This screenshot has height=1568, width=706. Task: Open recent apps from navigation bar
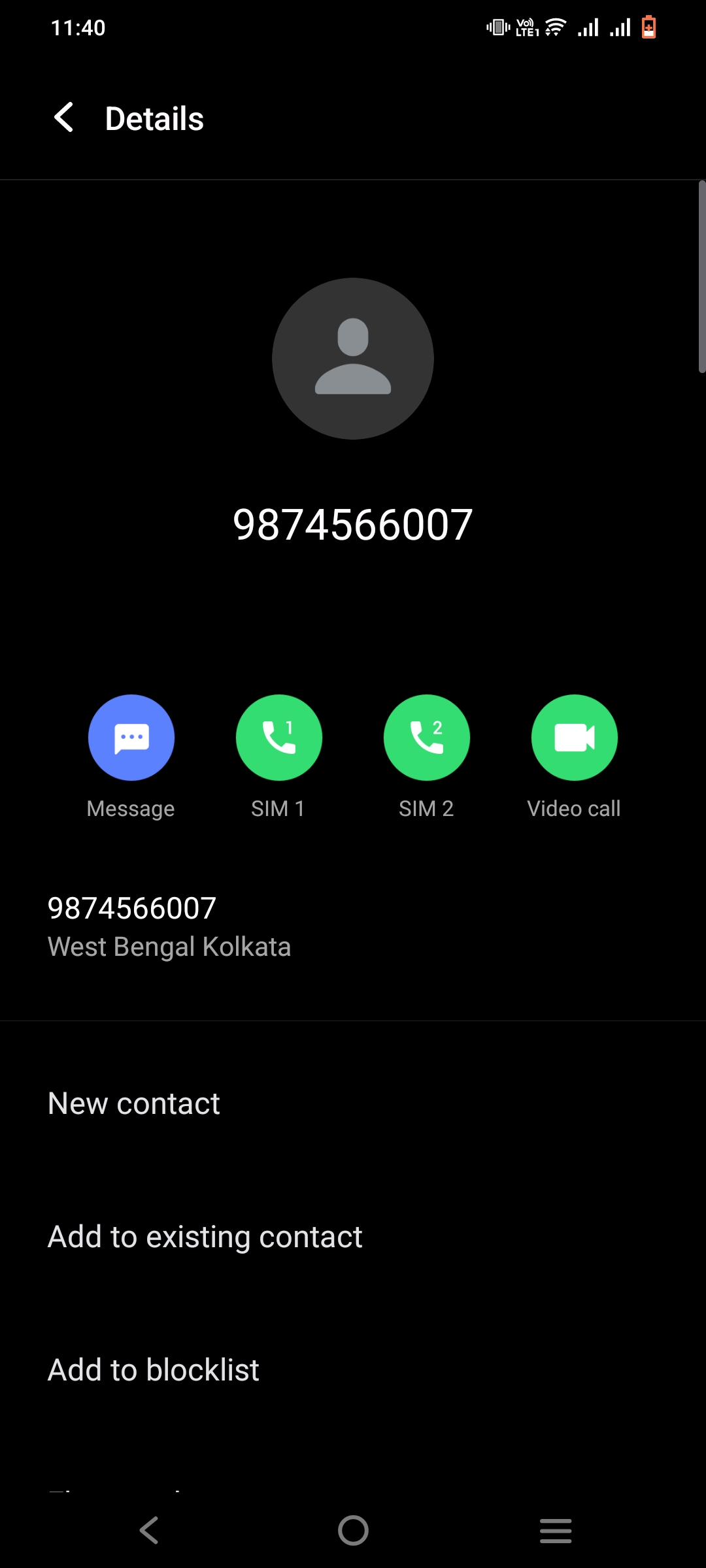point(556,1530)
